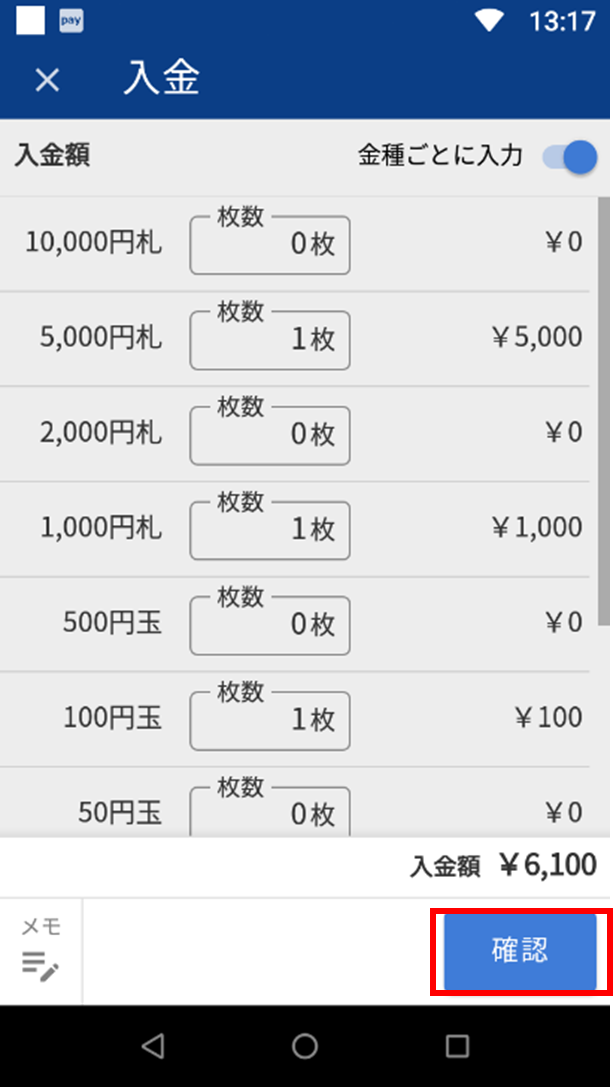Edit the 500円玉 count field
This screenshot has width=613, height=1087.
[x=270, y=625]
